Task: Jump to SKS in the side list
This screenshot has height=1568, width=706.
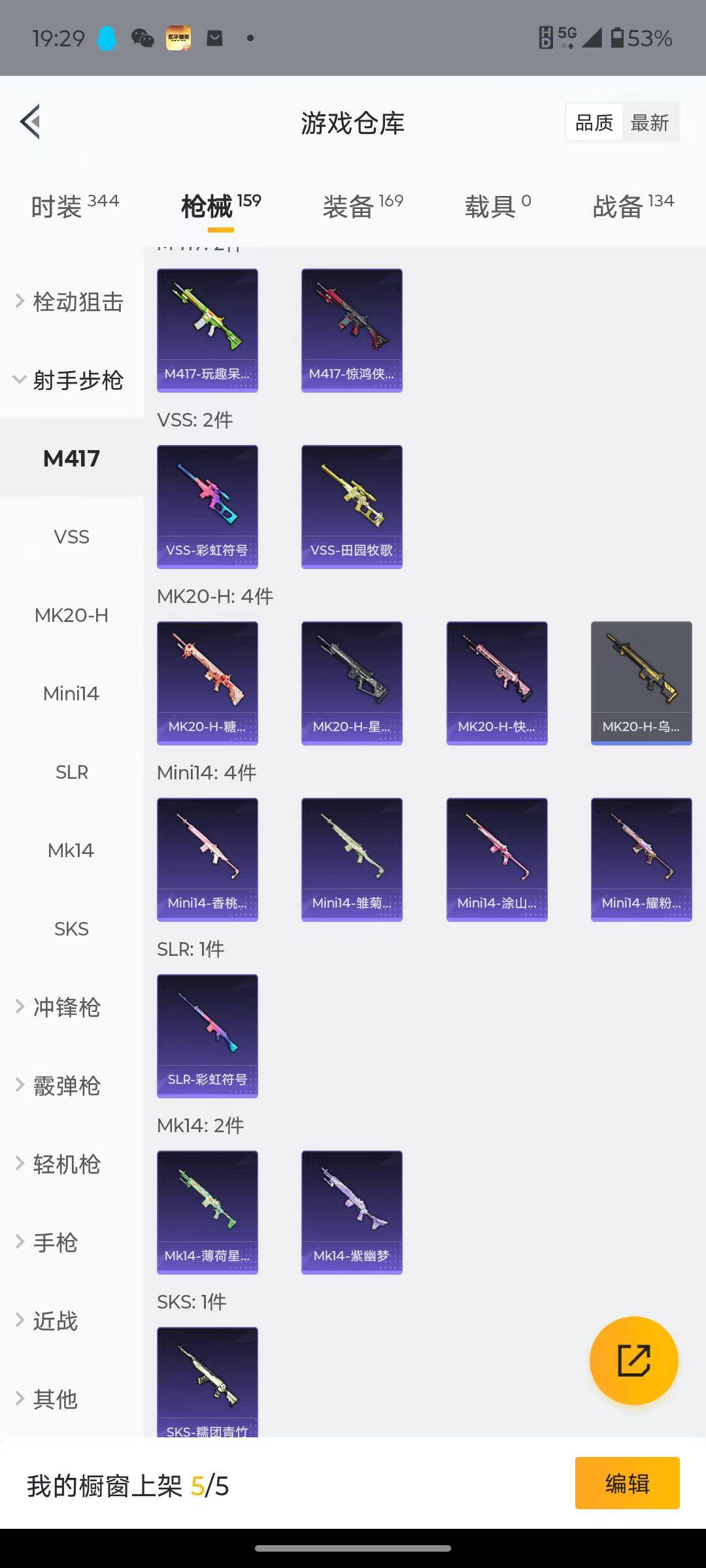Action: click(71, 929)
